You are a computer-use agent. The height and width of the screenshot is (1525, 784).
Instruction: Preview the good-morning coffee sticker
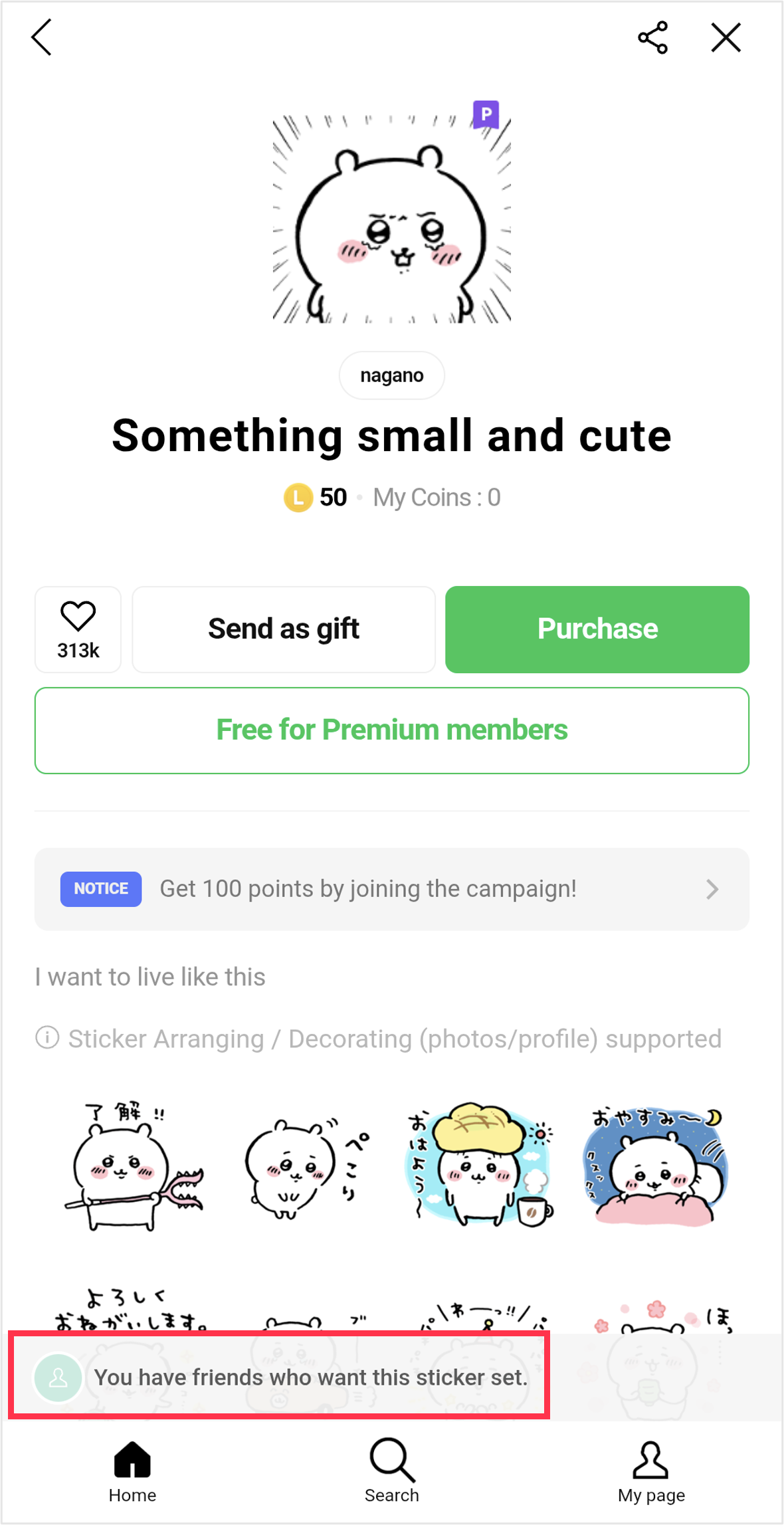[480, 1166]
